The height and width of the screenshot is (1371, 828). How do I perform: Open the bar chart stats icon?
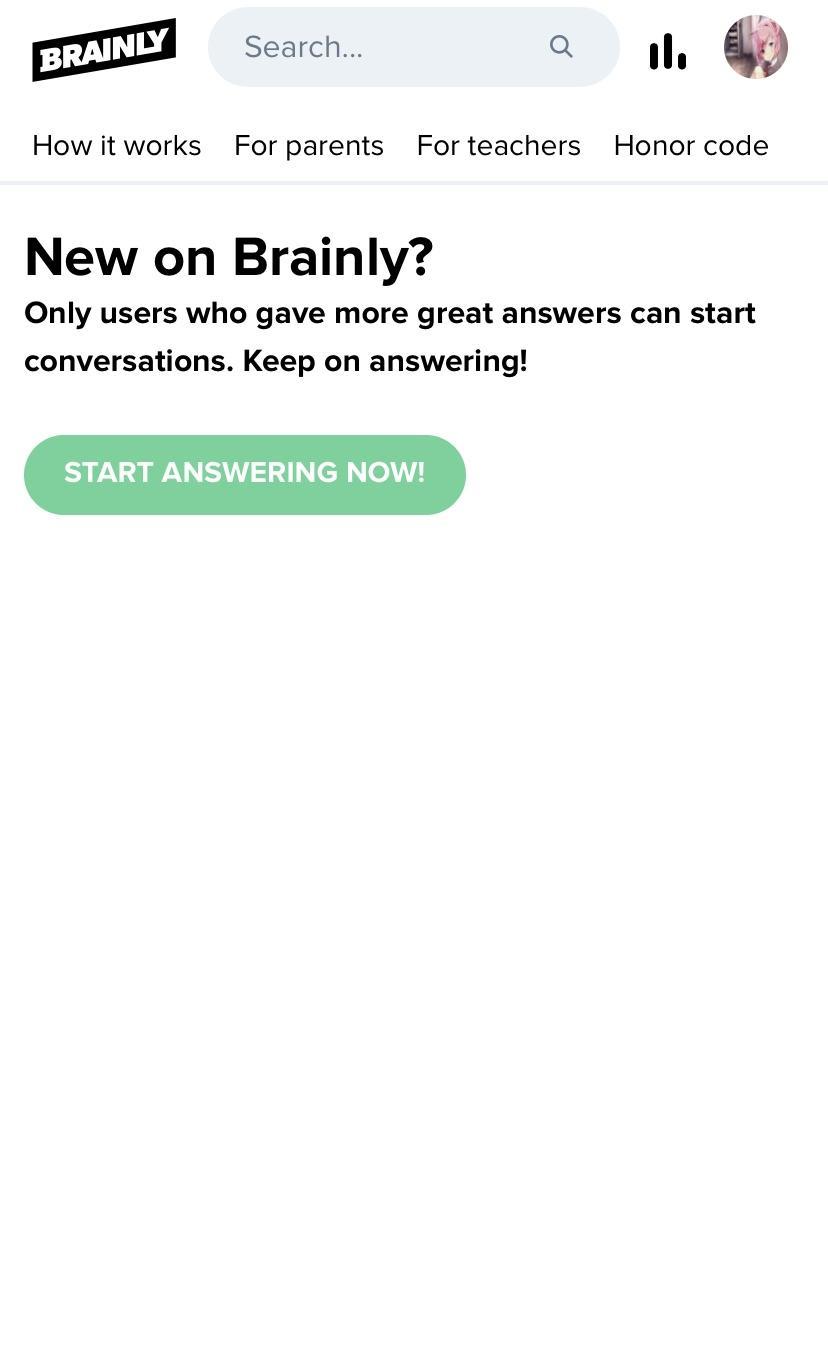pos(667,51)
